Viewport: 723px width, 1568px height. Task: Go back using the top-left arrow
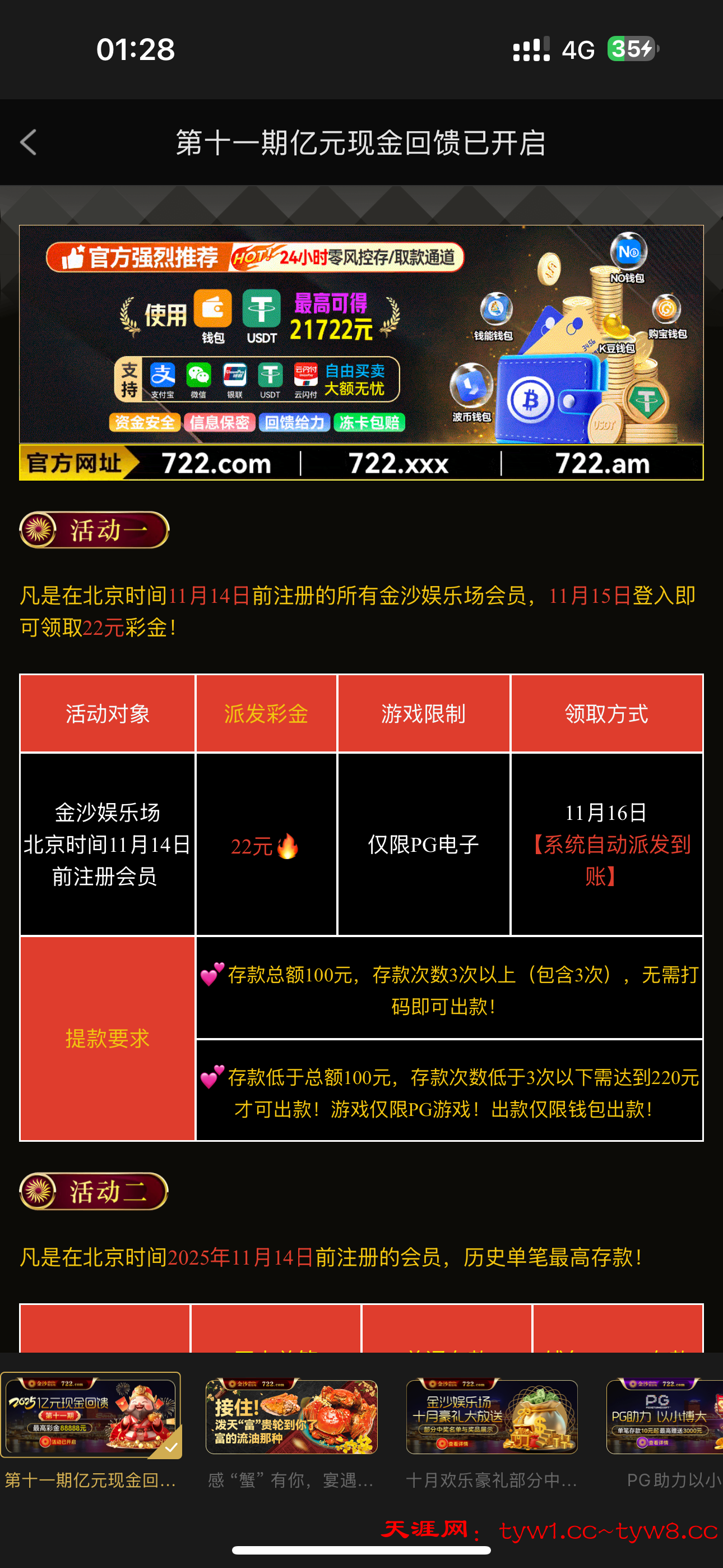pos(29,142)
